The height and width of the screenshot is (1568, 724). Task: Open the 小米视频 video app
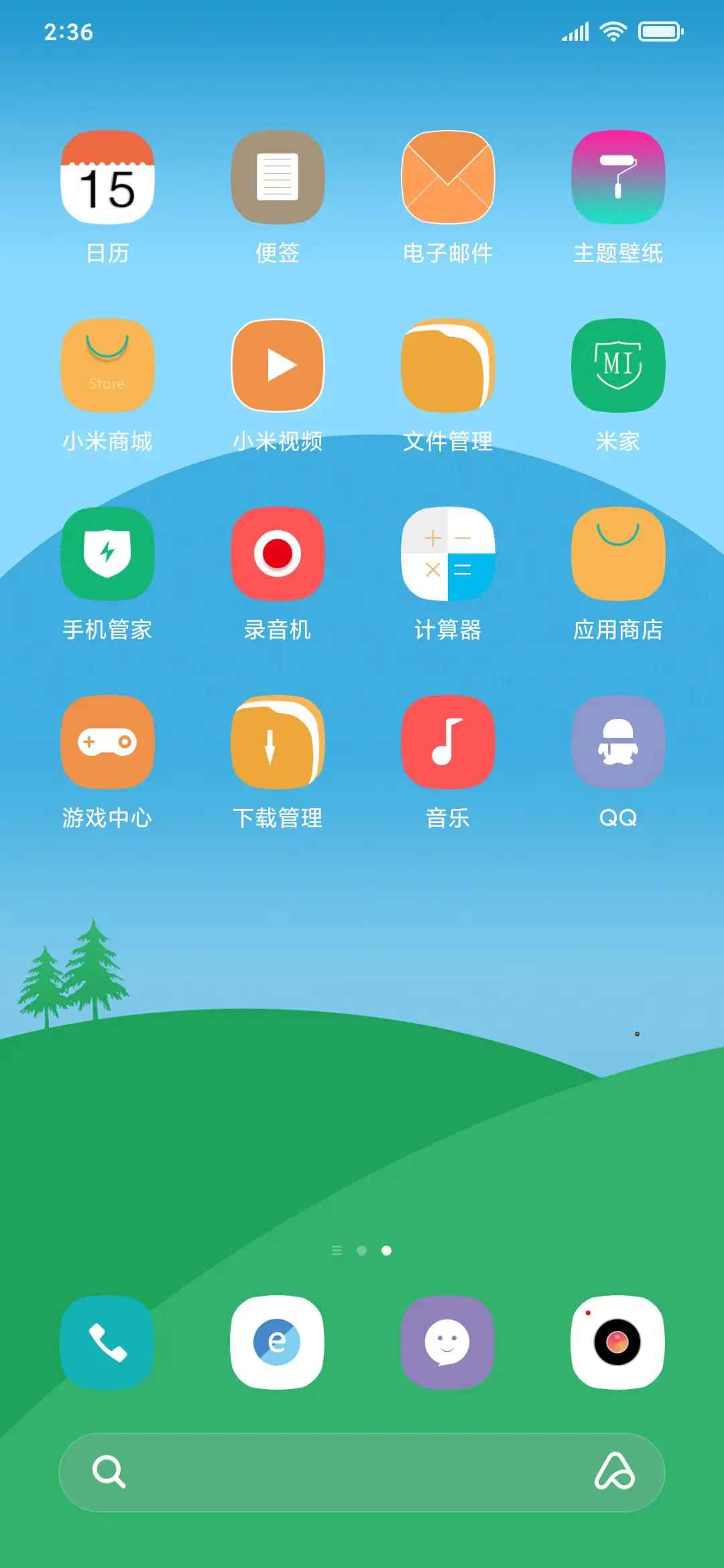point(278,365)
